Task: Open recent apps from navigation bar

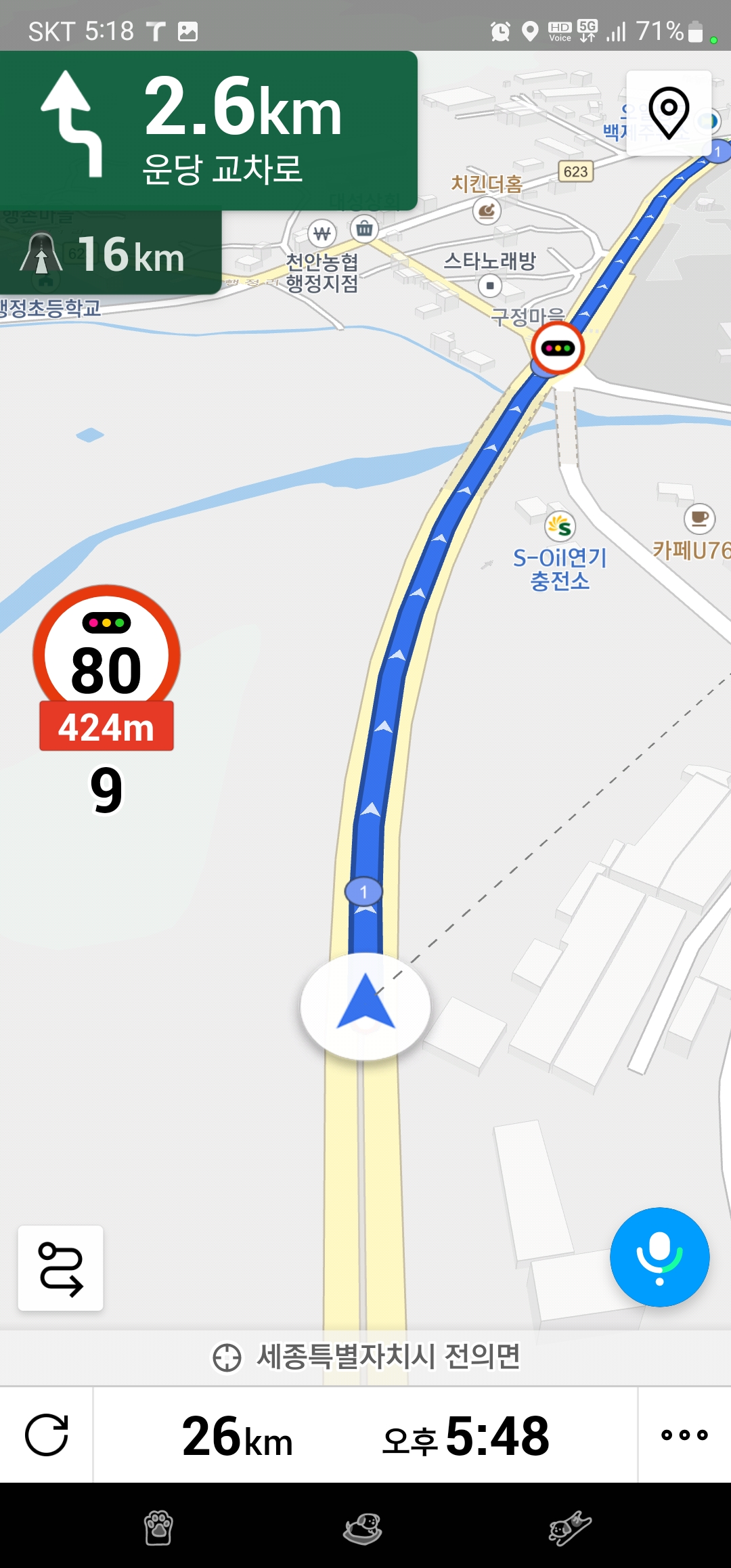Action: (159, 1529)
